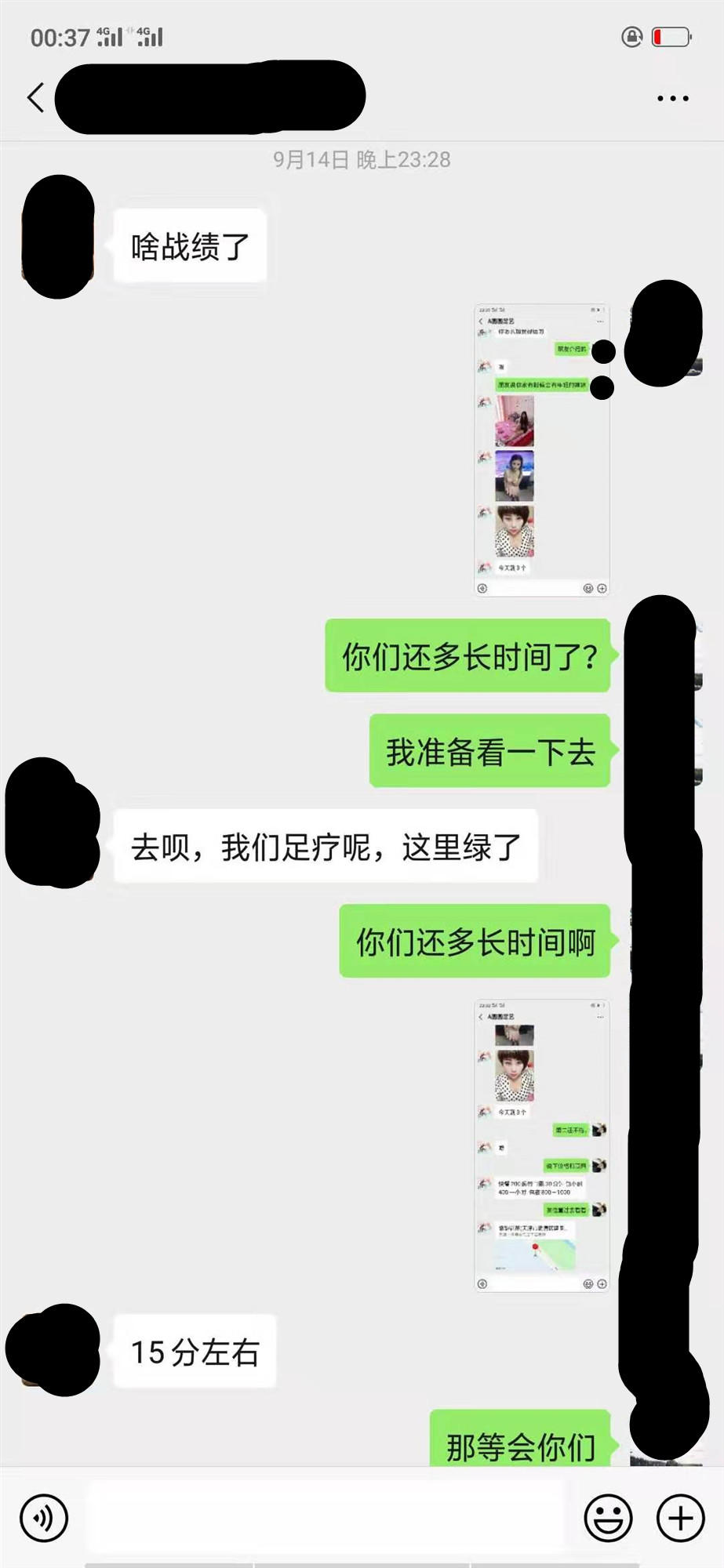Screen dimensions: 724x1568
Task: Open the second sent screenshot image
Action: [x=541, y=1145]
